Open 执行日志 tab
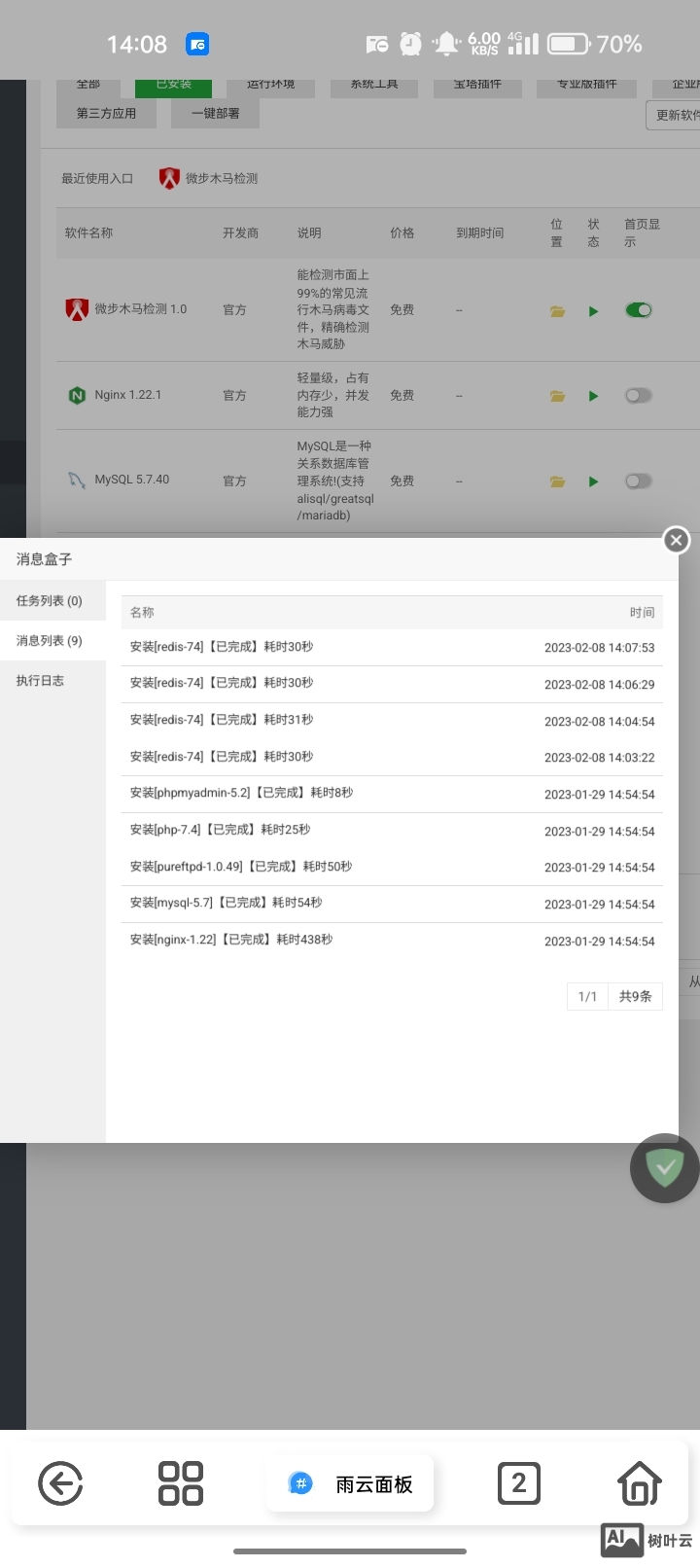This screenshot has height=1568, width=700. tap(41, 681)
